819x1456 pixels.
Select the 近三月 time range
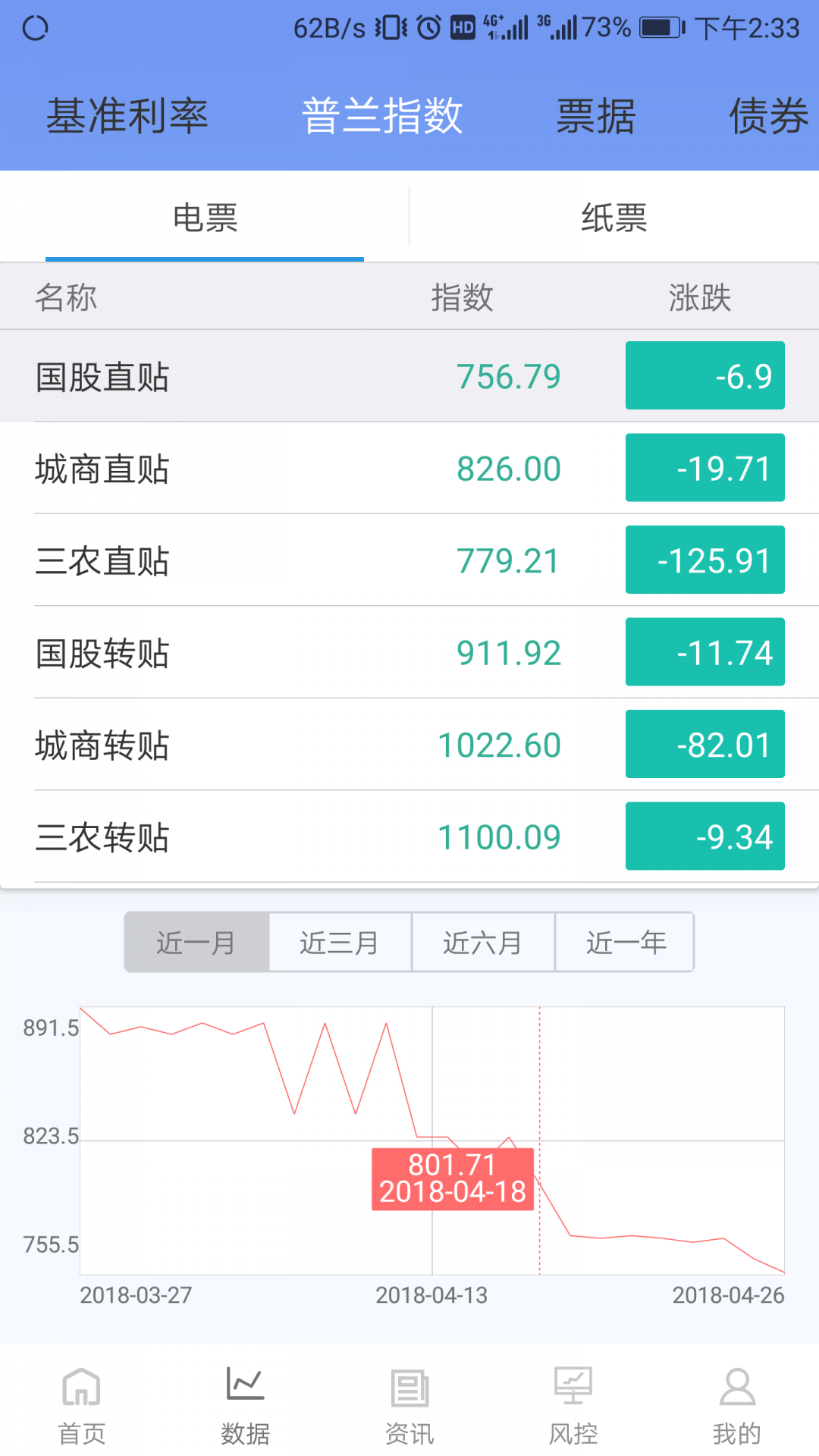coord(340,941)
